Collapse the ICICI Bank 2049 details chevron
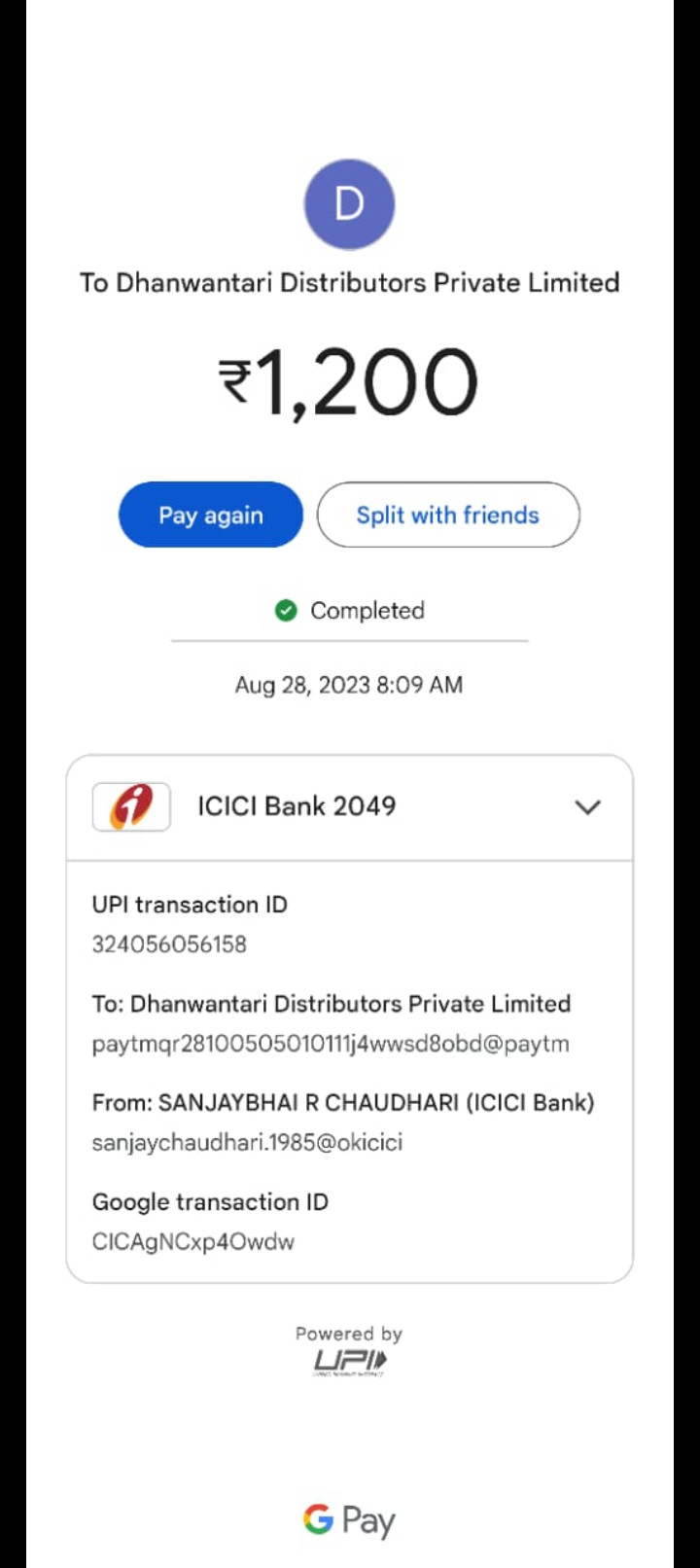 [x=588, y=807]
